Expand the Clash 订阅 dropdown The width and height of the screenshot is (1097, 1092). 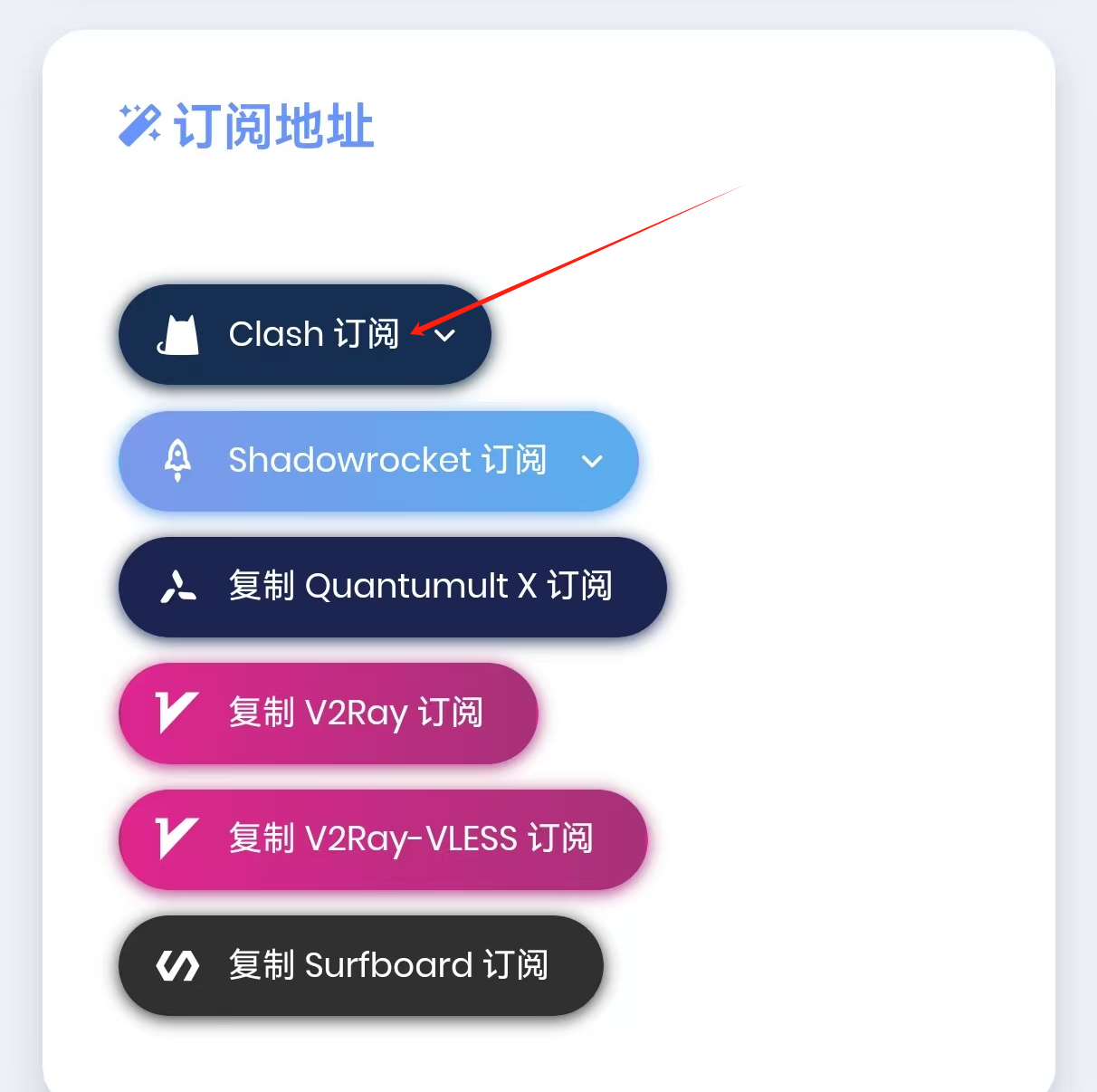tap(305, 334)
